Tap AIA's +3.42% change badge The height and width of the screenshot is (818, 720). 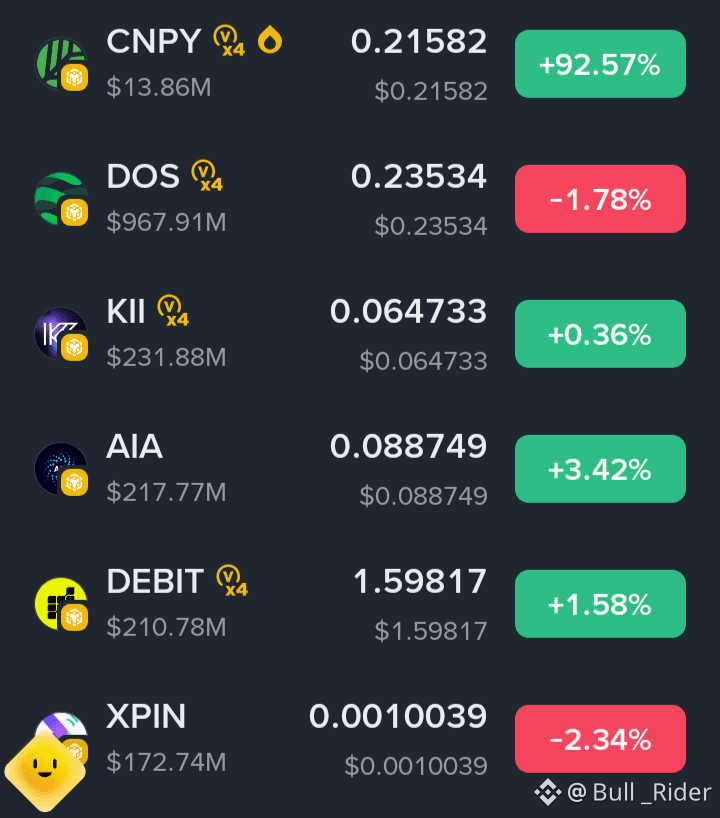[600, 469]
